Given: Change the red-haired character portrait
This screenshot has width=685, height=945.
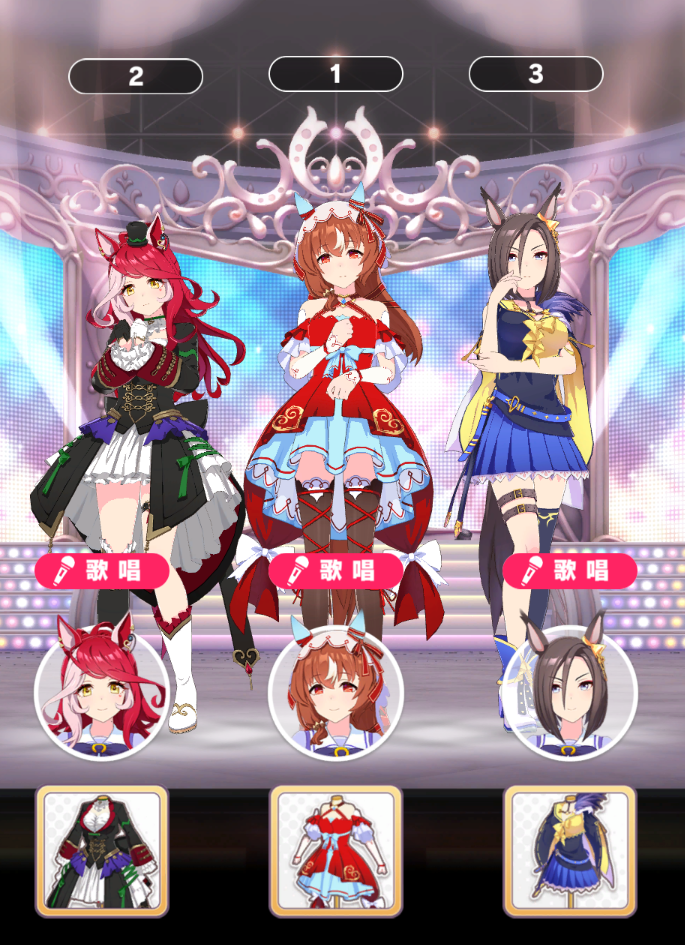Looking at the screenshot, I should click(102, 692).
